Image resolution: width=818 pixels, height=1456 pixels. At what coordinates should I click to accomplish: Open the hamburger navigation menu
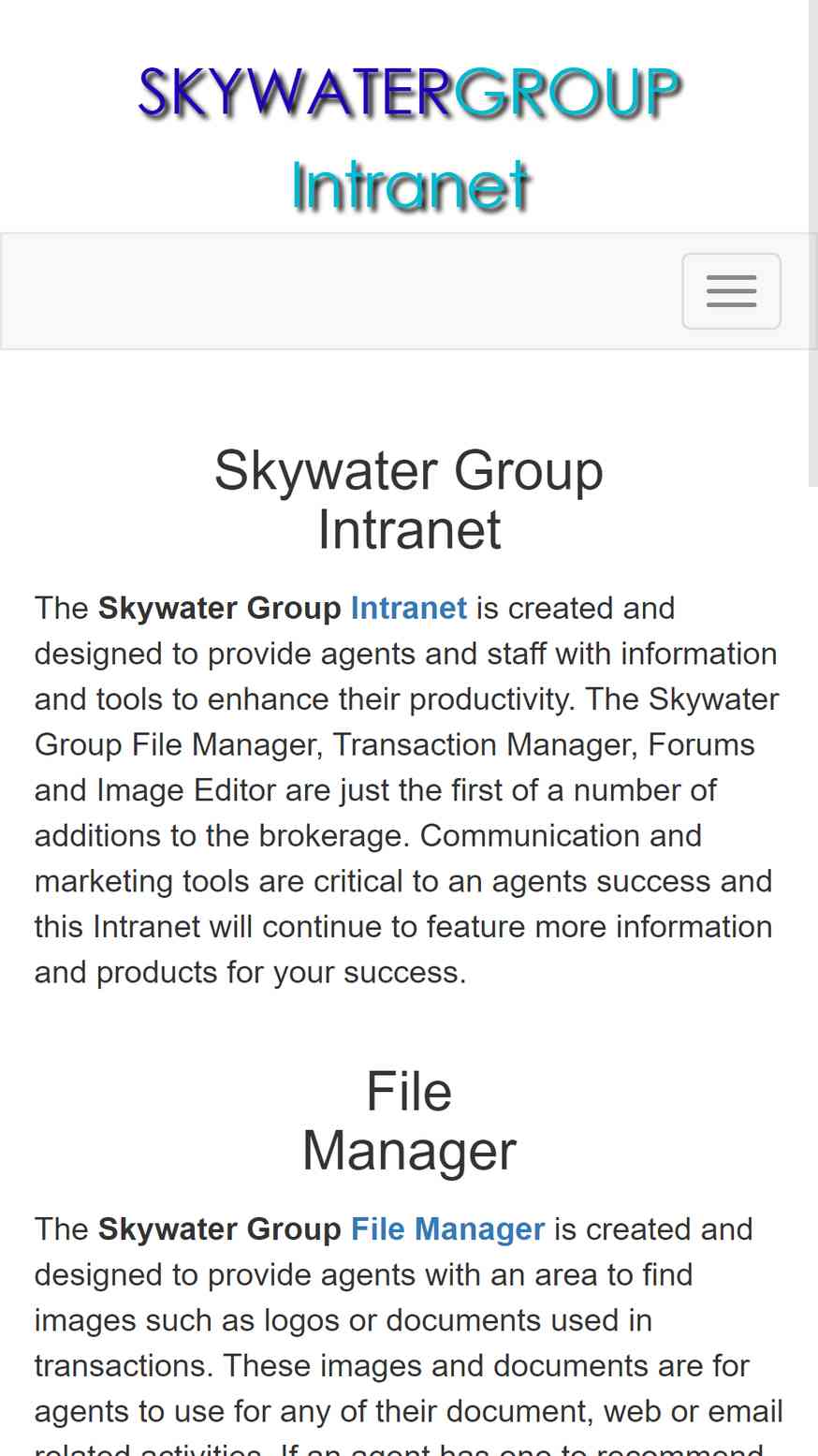click(731, 291)
